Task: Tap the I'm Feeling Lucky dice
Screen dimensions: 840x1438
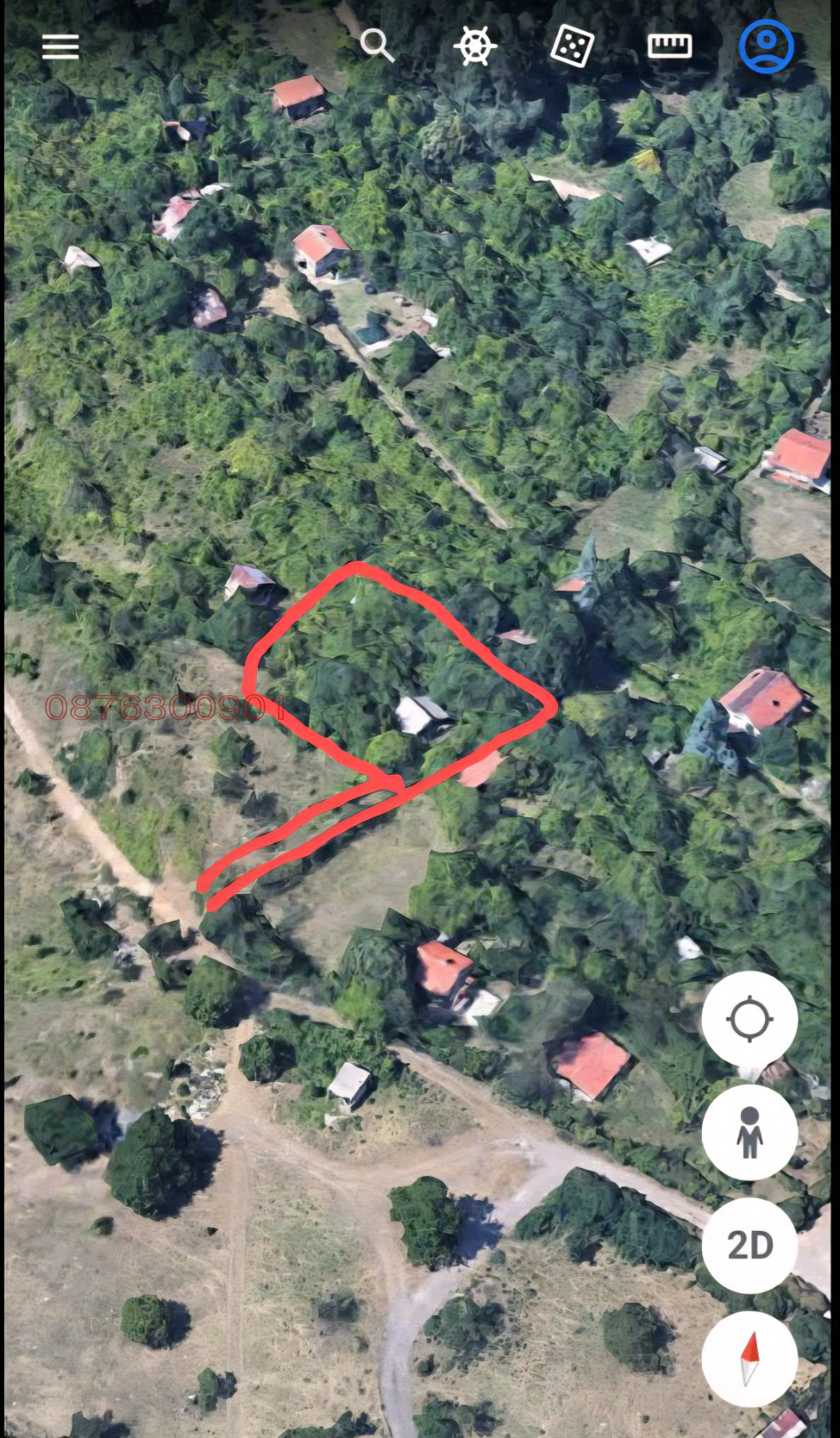Action: (572, 46)
